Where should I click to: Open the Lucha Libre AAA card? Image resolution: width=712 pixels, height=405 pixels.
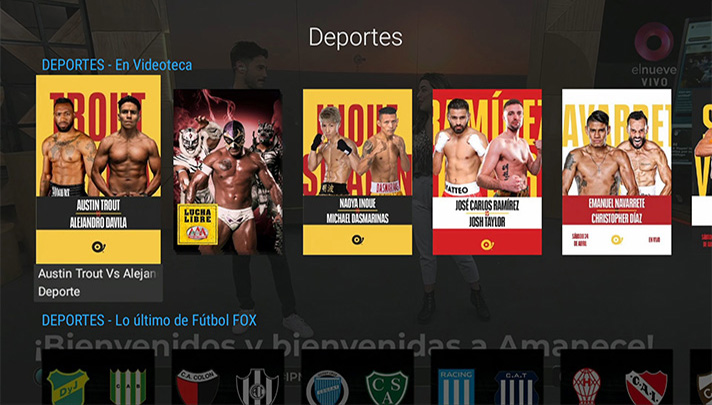[228, 172]
